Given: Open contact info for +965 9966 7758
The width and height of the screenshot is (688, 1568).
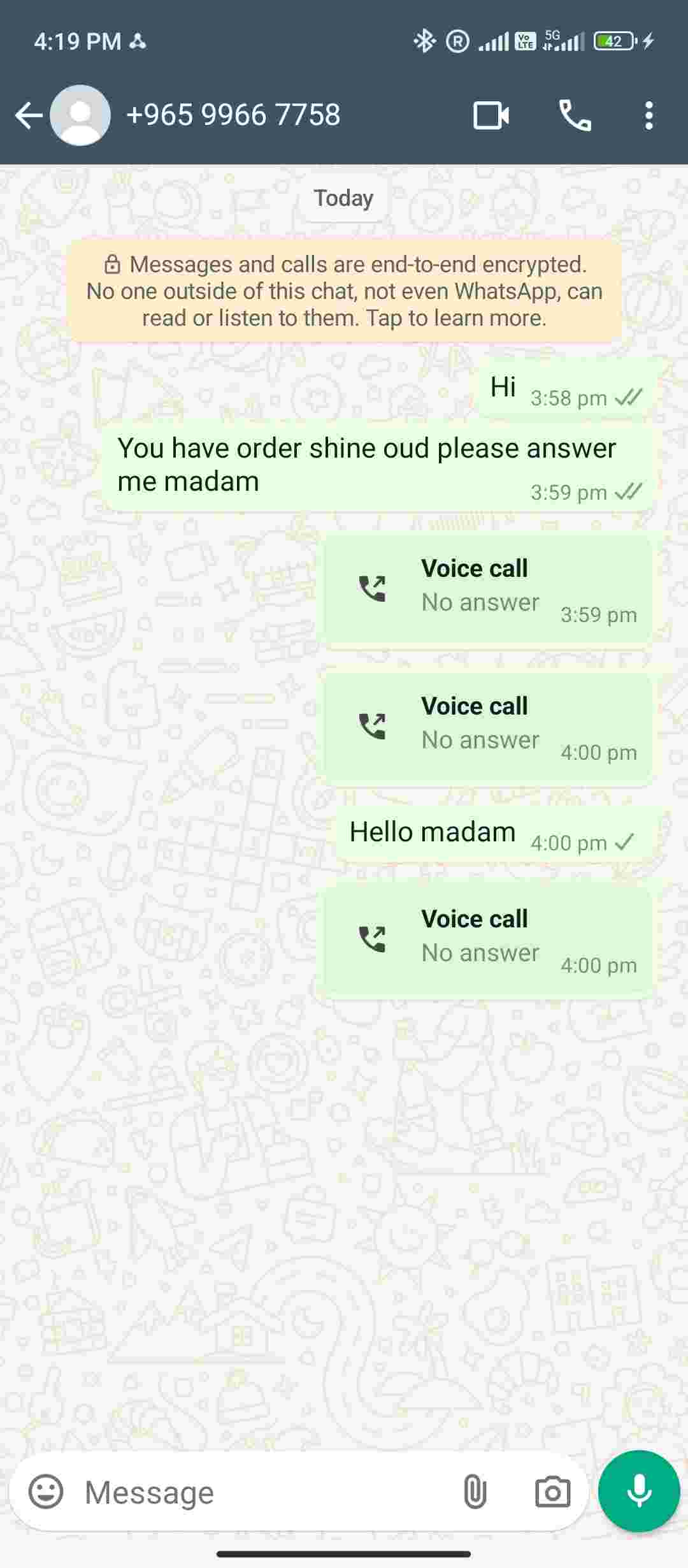Looking at the screenshot, I should (x=233, y=115).
